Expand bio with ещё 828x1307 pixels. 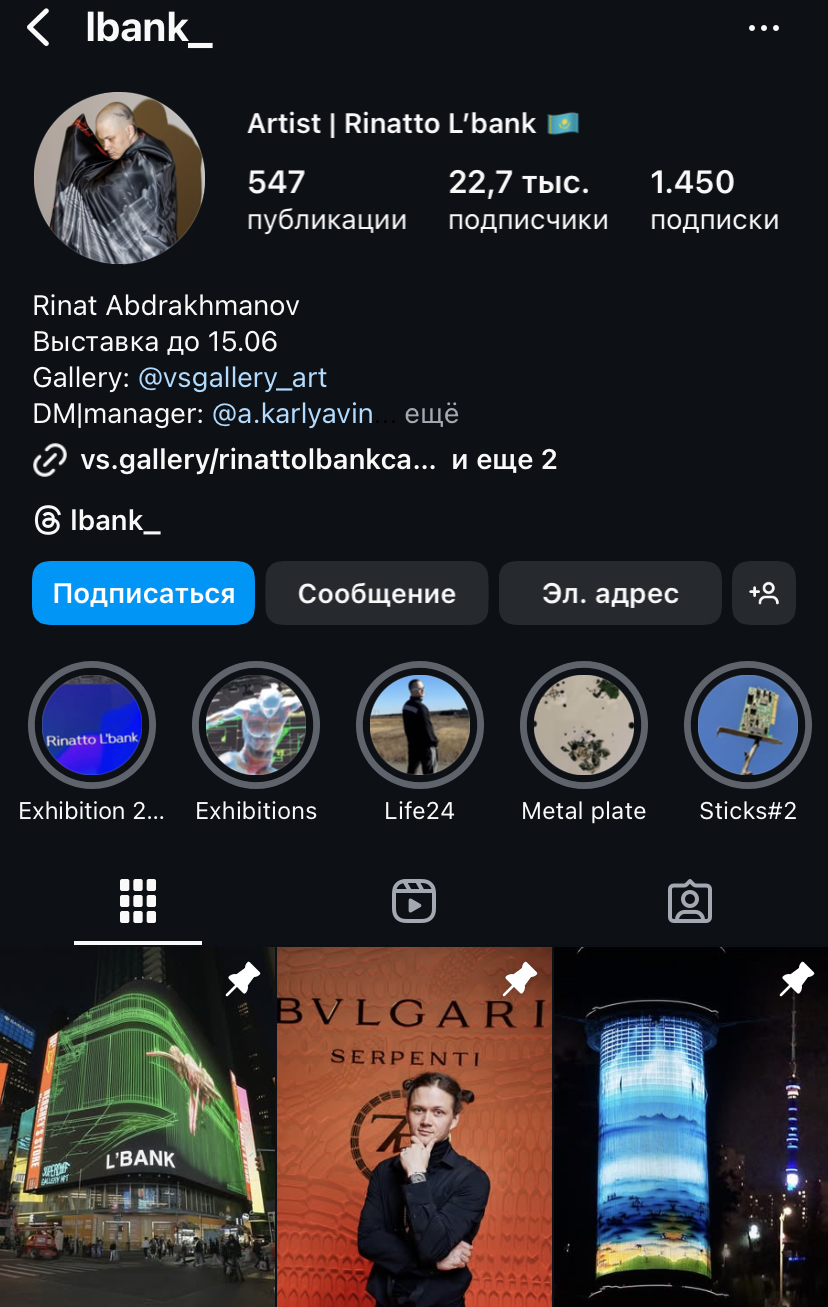pyautogui.click(x=431, y=414)
